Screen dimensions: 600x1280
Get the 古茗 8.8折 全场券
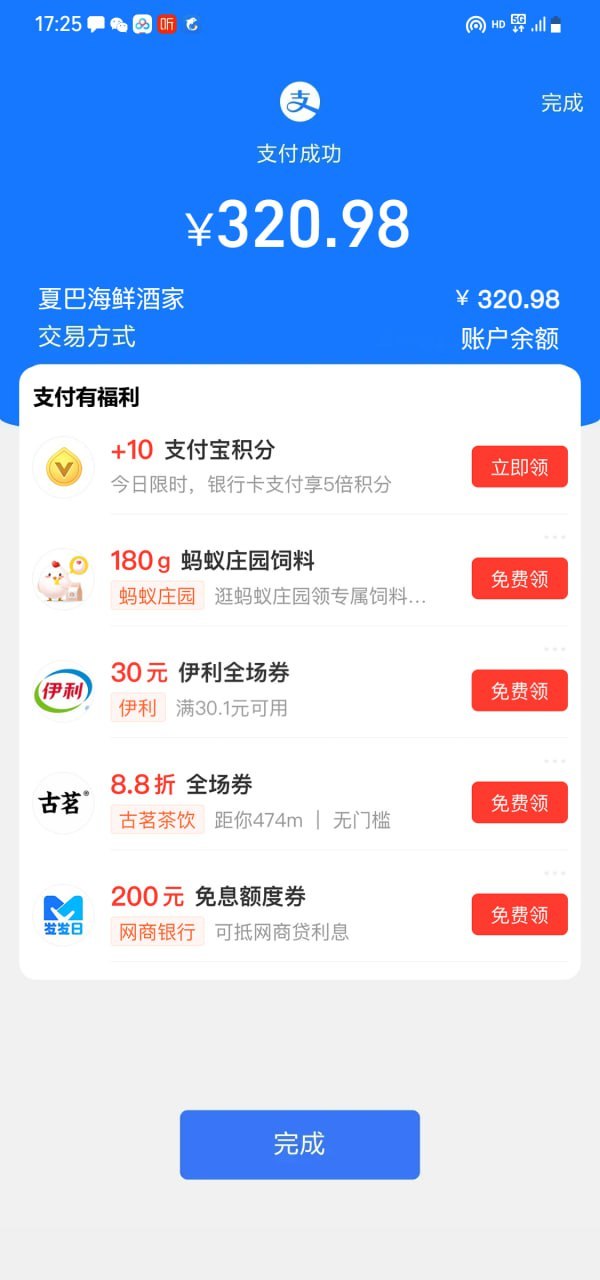(x=519, y=803)
